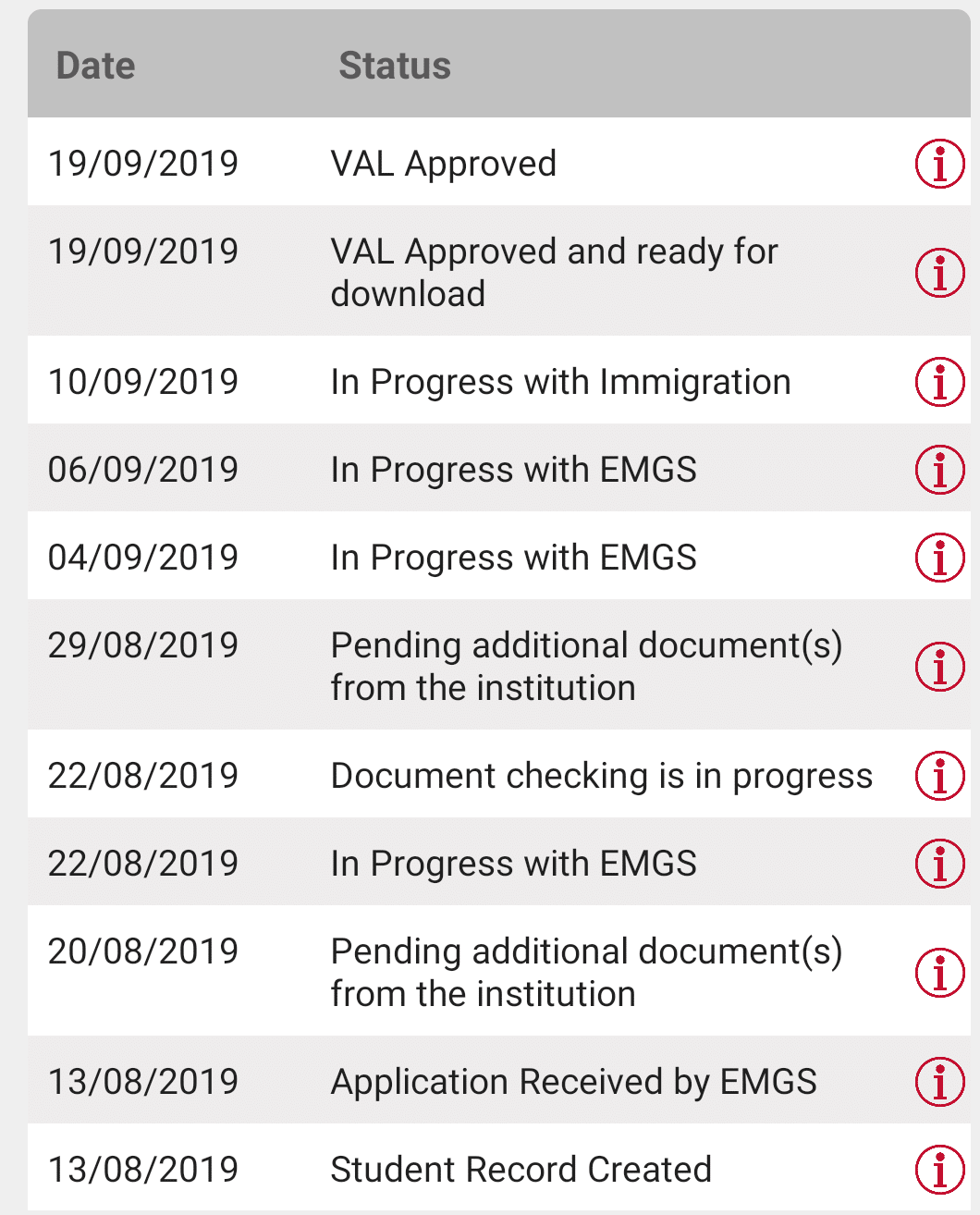The image size is (980, 1215).
Task: Open info for Application Received by EMGS
Action: point(939,1082)
